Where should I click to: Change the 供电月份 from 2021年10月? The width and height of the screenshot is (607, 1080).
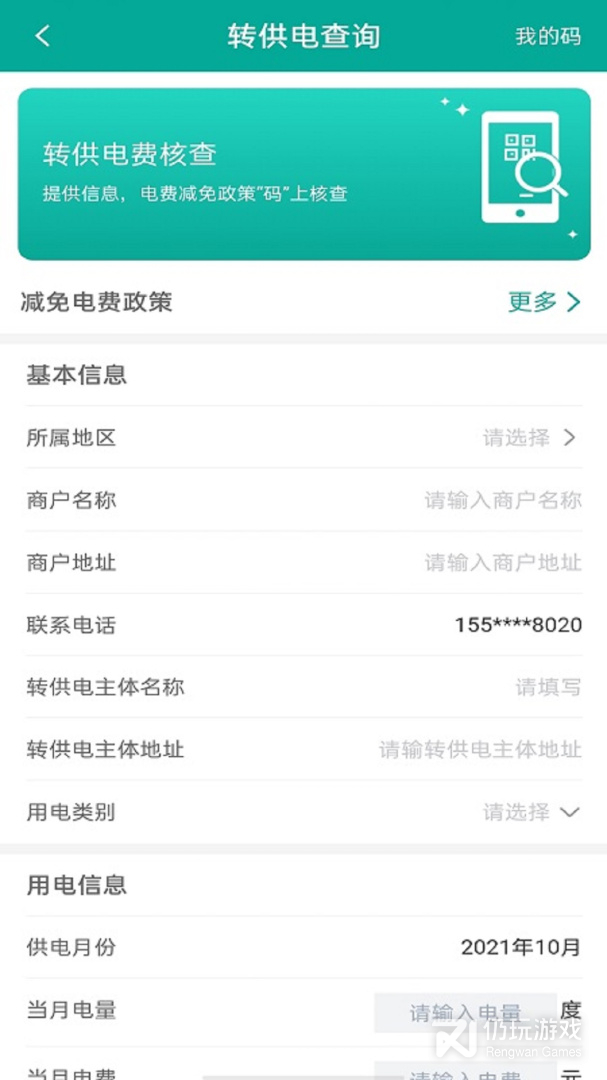click(520, 947)
